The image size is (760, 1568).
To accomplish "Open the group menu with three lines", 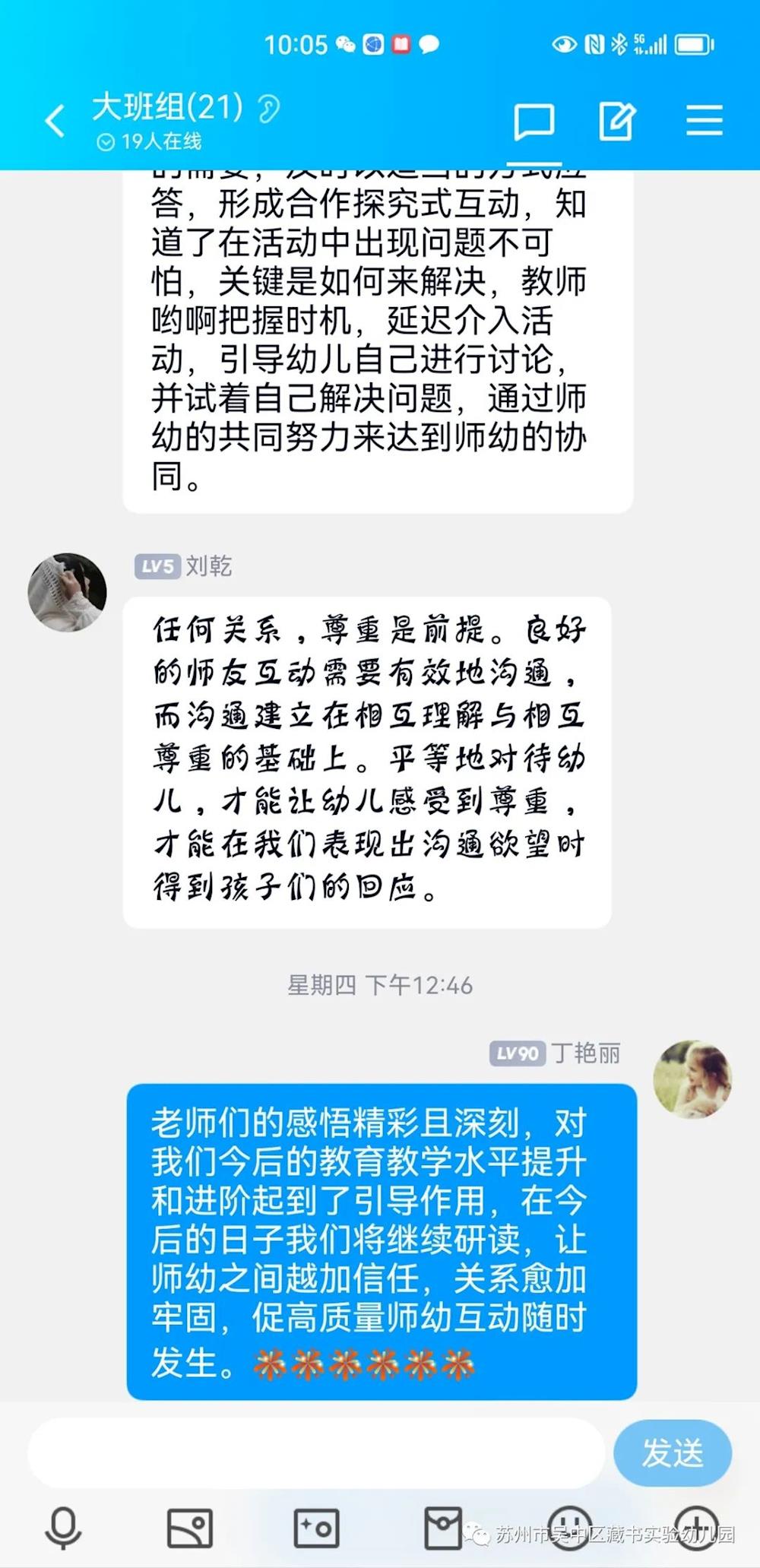I will [704, 122].
